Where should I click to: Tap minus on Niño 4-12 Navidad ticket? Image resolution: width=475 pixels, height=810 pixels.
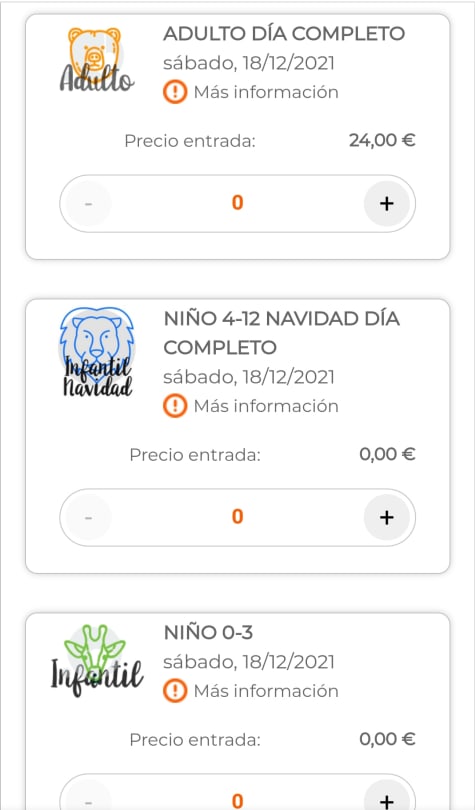[88, 518]
